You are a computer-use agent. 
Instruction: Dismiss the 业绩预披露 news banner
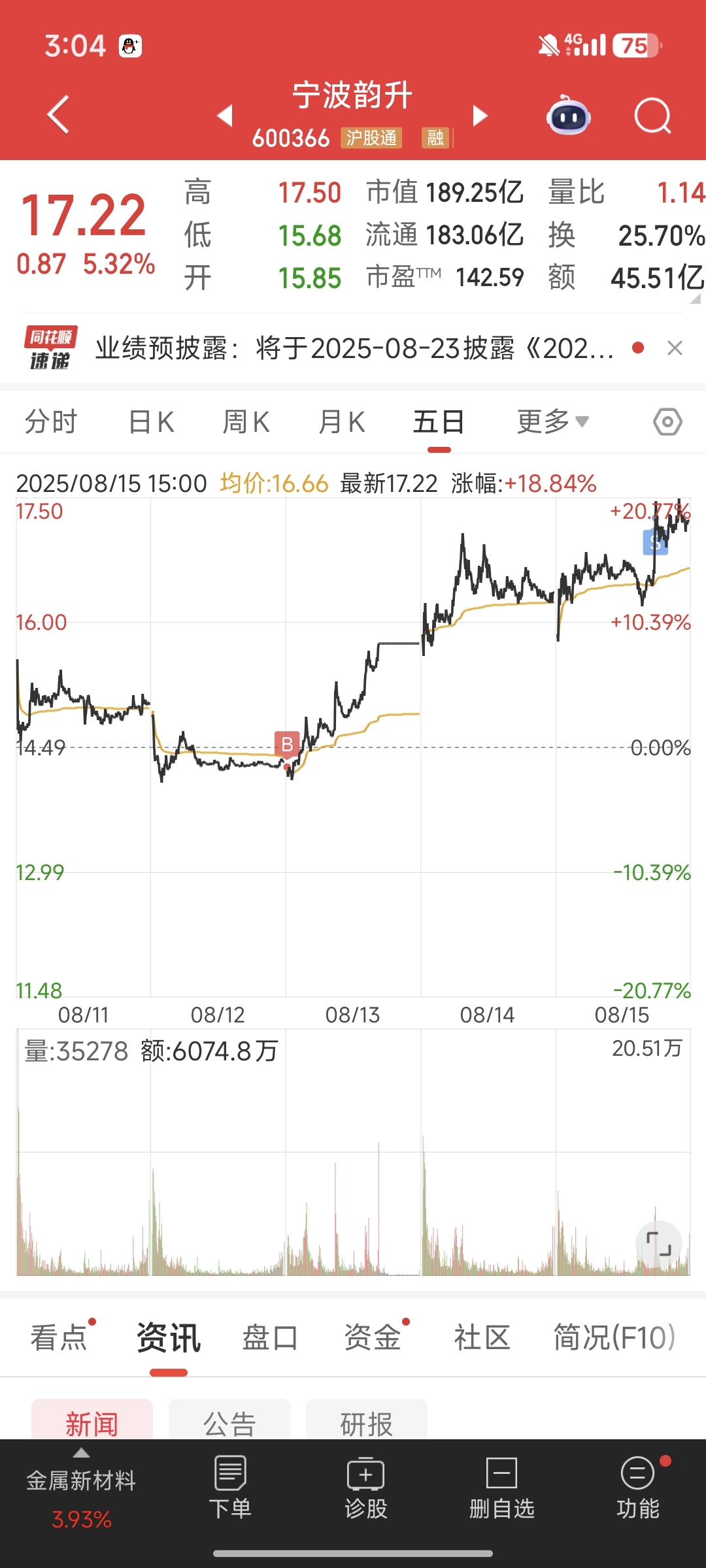pos(675,348)
